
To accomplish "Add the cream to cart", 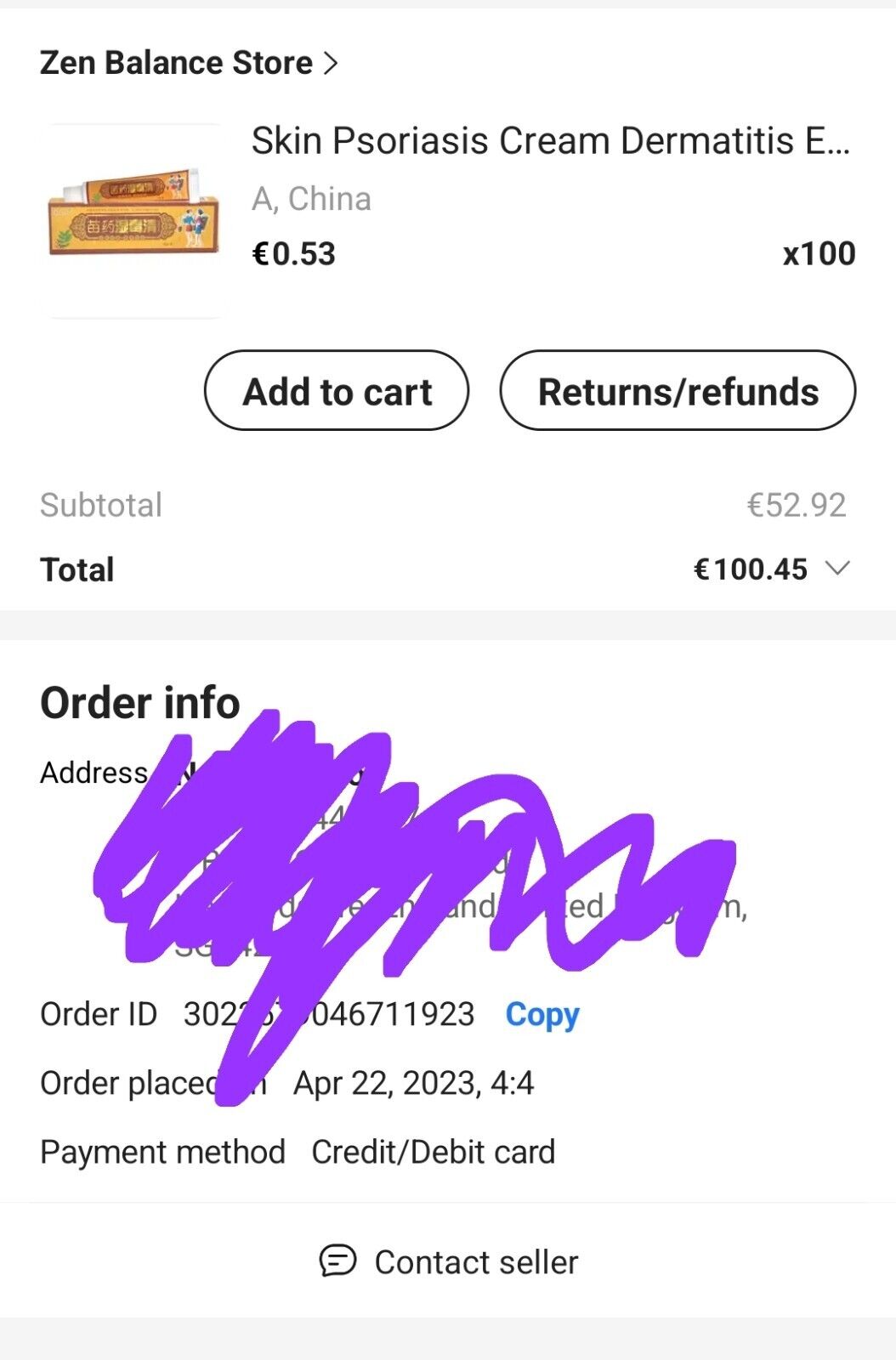I will coord(337,392).
